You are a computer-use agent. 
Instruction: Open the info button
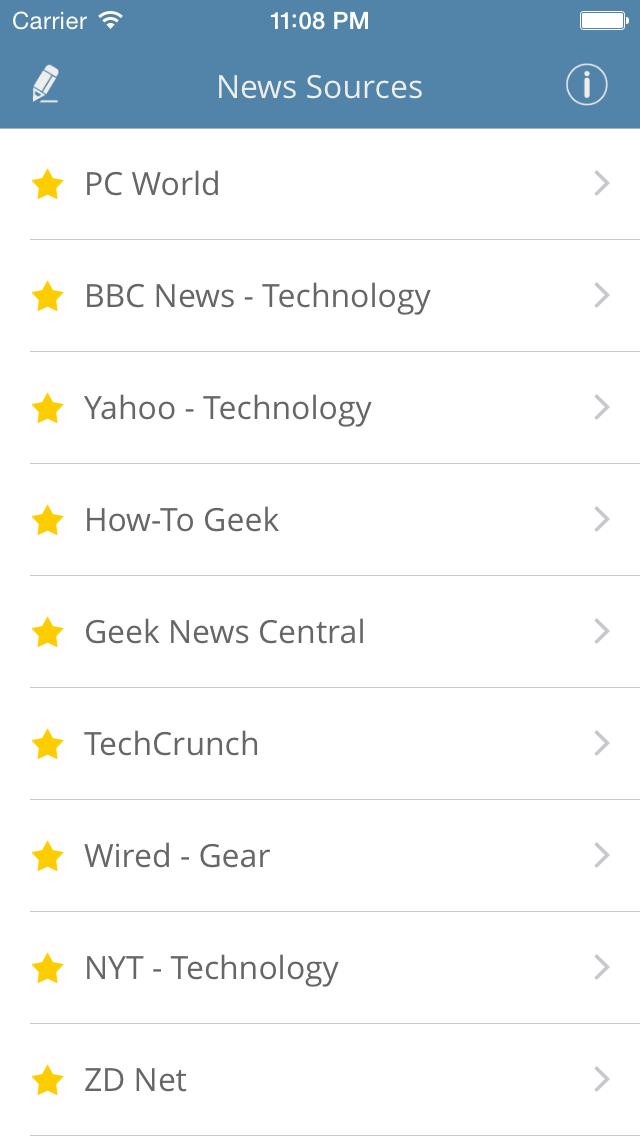[x=586, y=85]
